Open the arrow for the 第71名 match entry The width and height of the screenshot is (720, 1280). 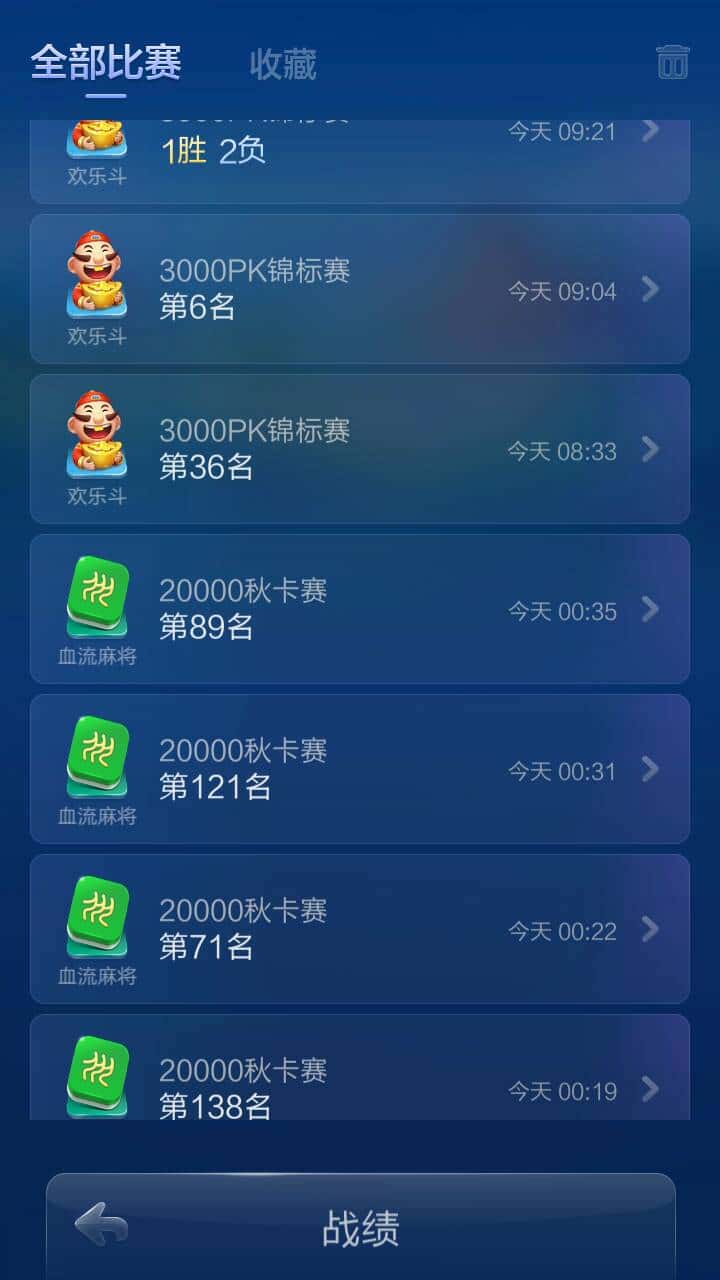coord(649,930)
